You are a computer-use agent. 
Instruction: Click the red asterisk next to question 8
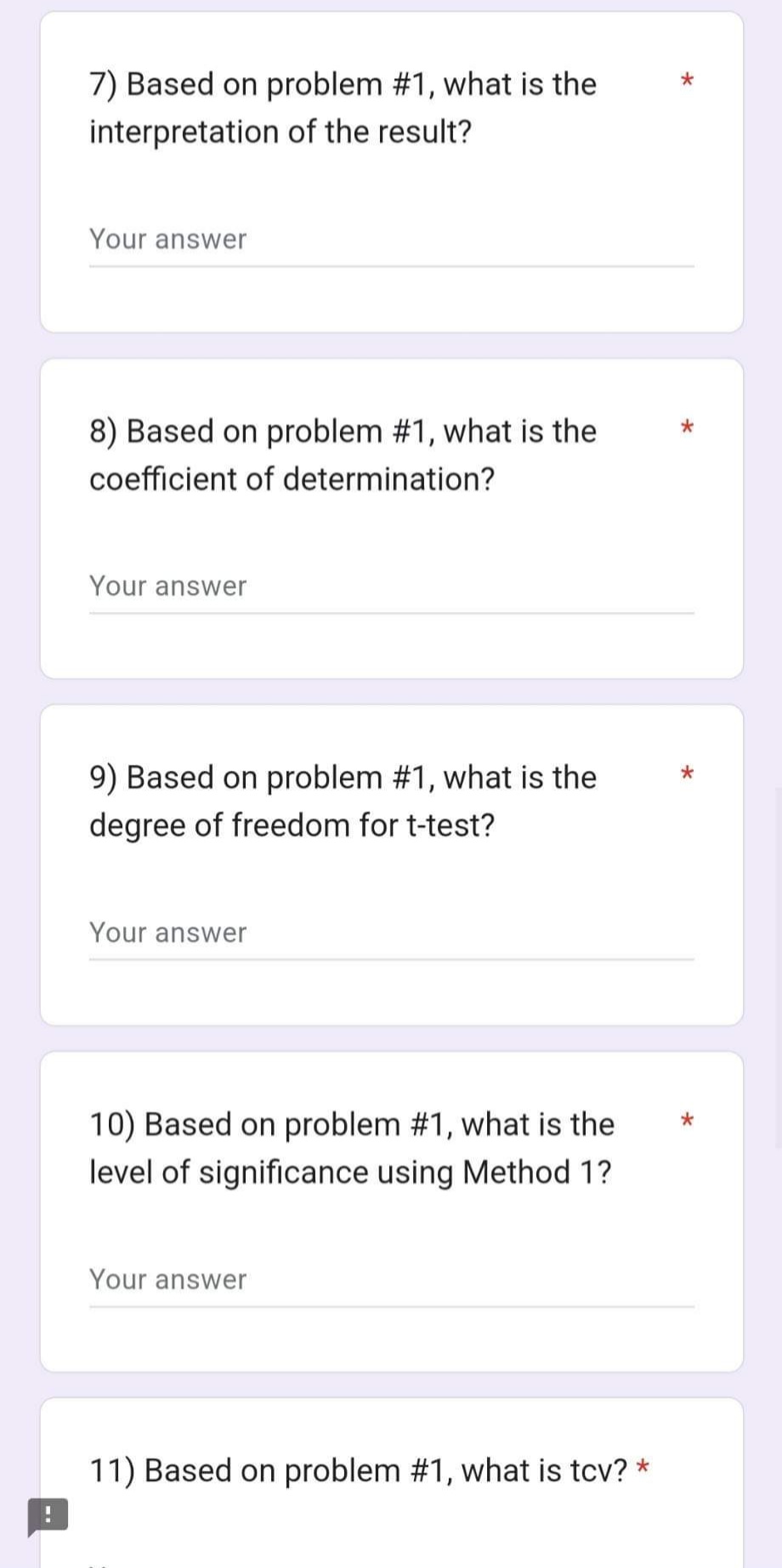click(686, 427)
